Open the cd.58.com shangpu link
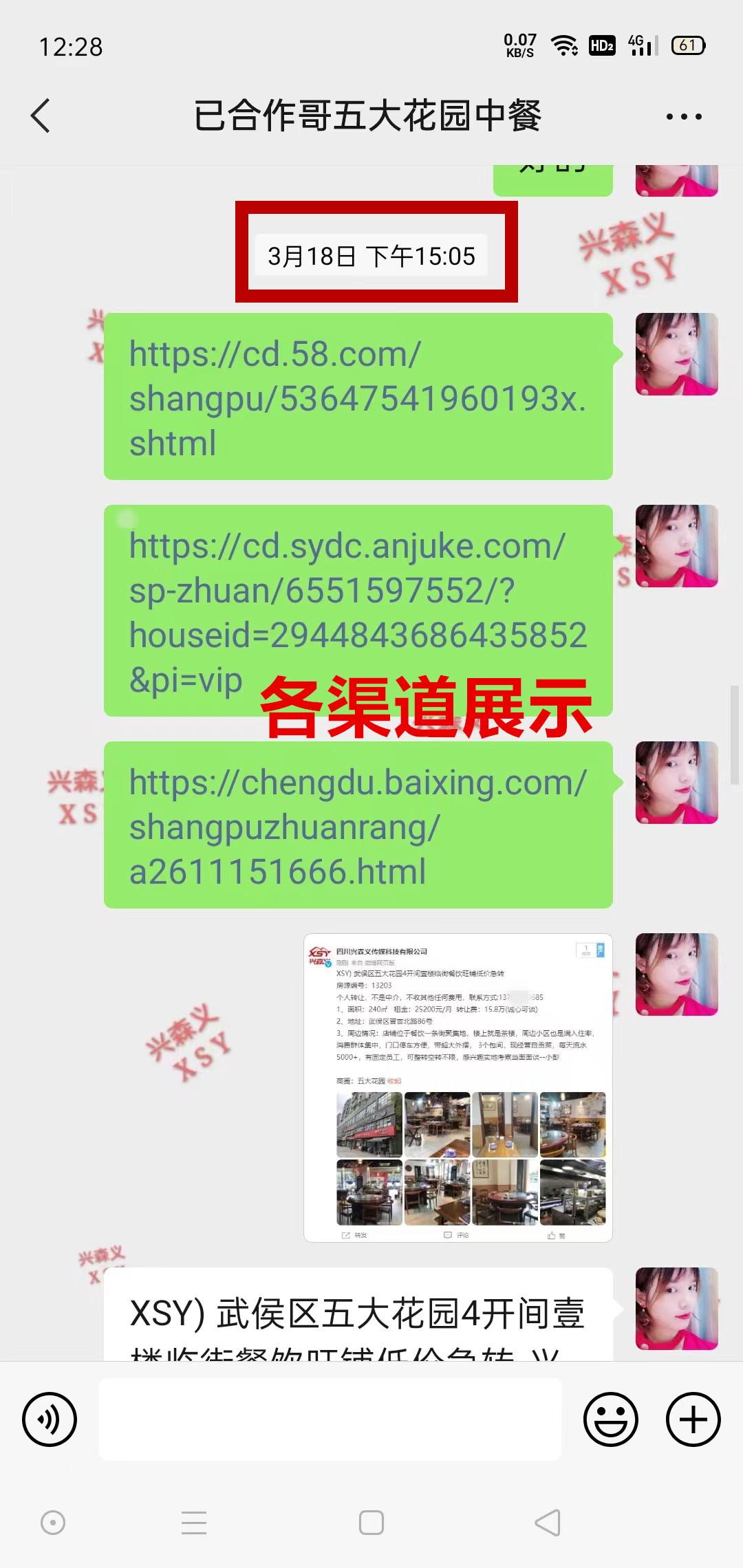 (358, 398)
